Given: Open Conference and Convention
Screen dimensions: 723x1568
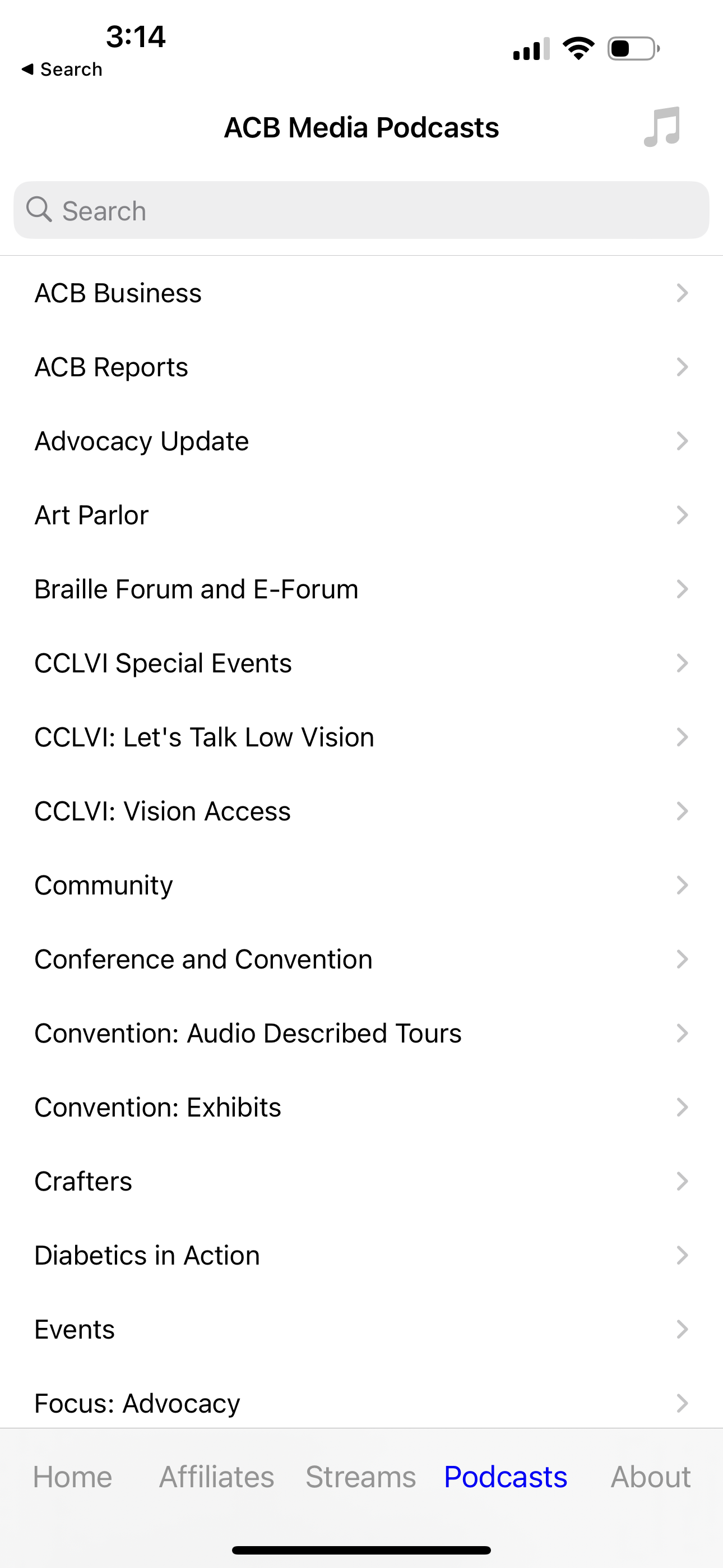Looking at the screenshot, I should click(361, 960).
